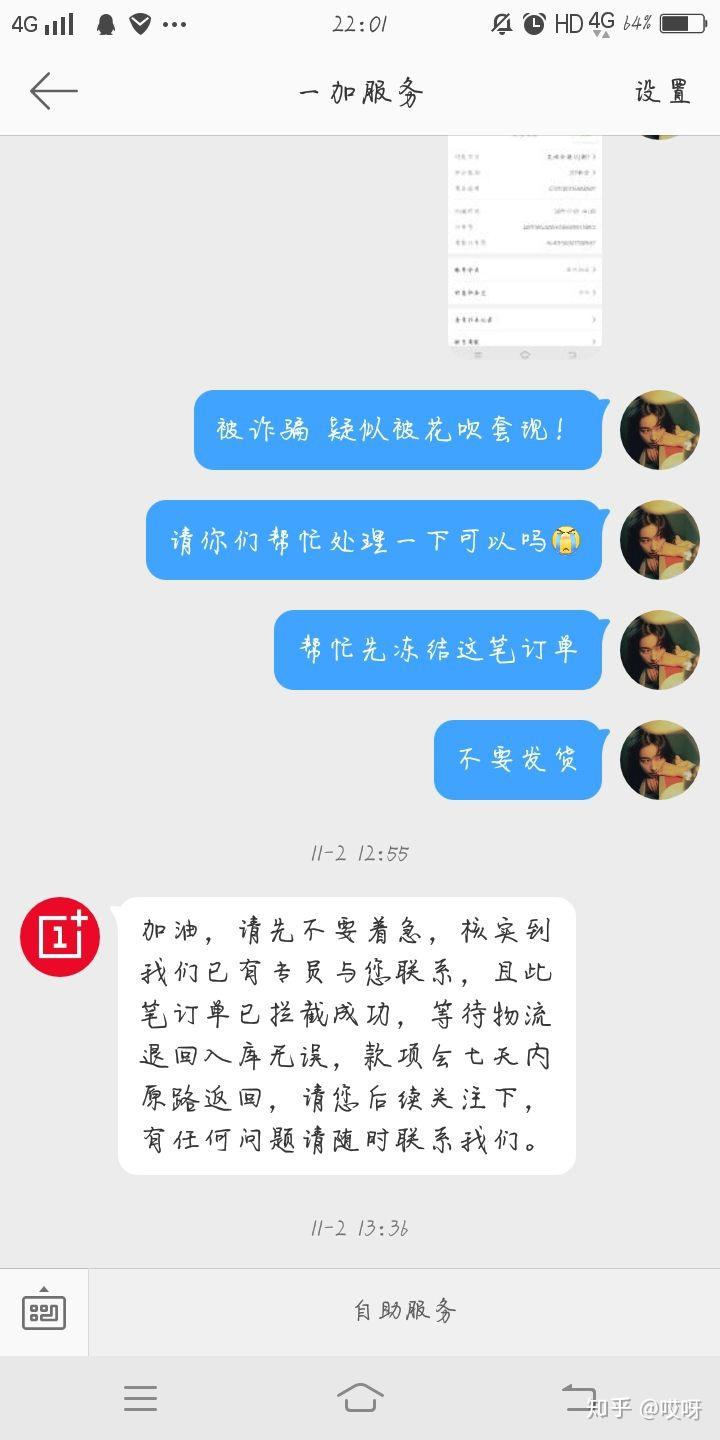Viewport: 720px width, 1440px height.
Task: Tap the message bubble about freezing the order
Action: (x=438, y=650)
